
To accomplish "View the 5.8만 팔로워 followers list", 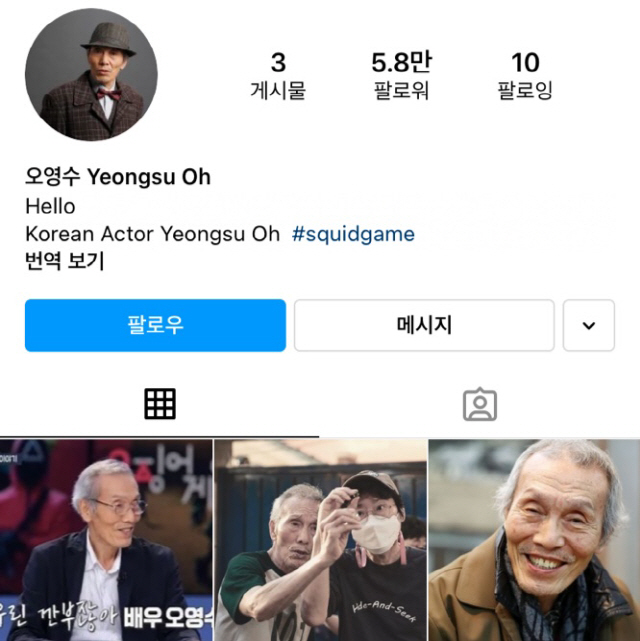I will pos(401,77).
